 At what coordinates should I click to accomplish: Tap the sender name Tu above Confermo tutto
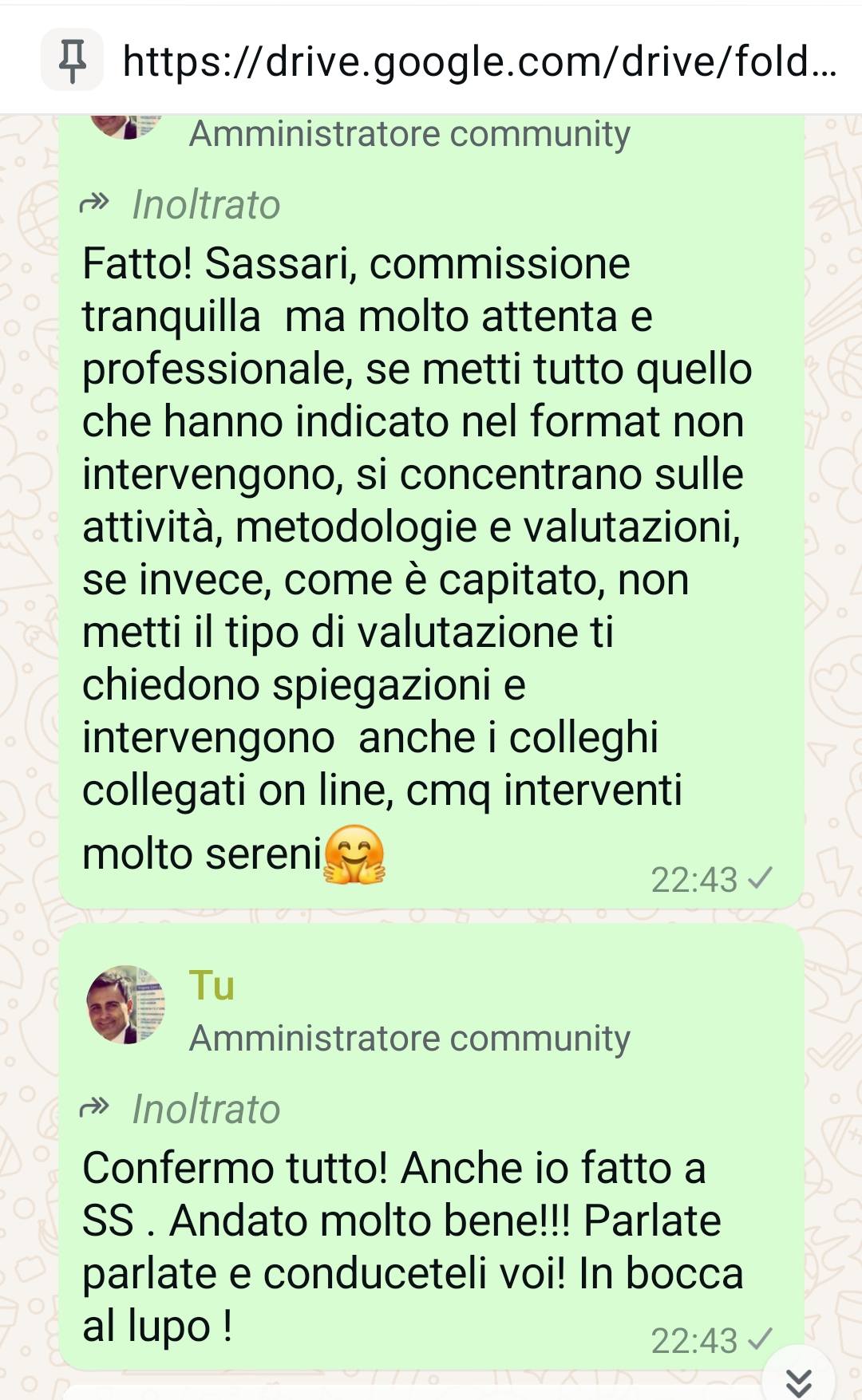(x=212, y=985)
